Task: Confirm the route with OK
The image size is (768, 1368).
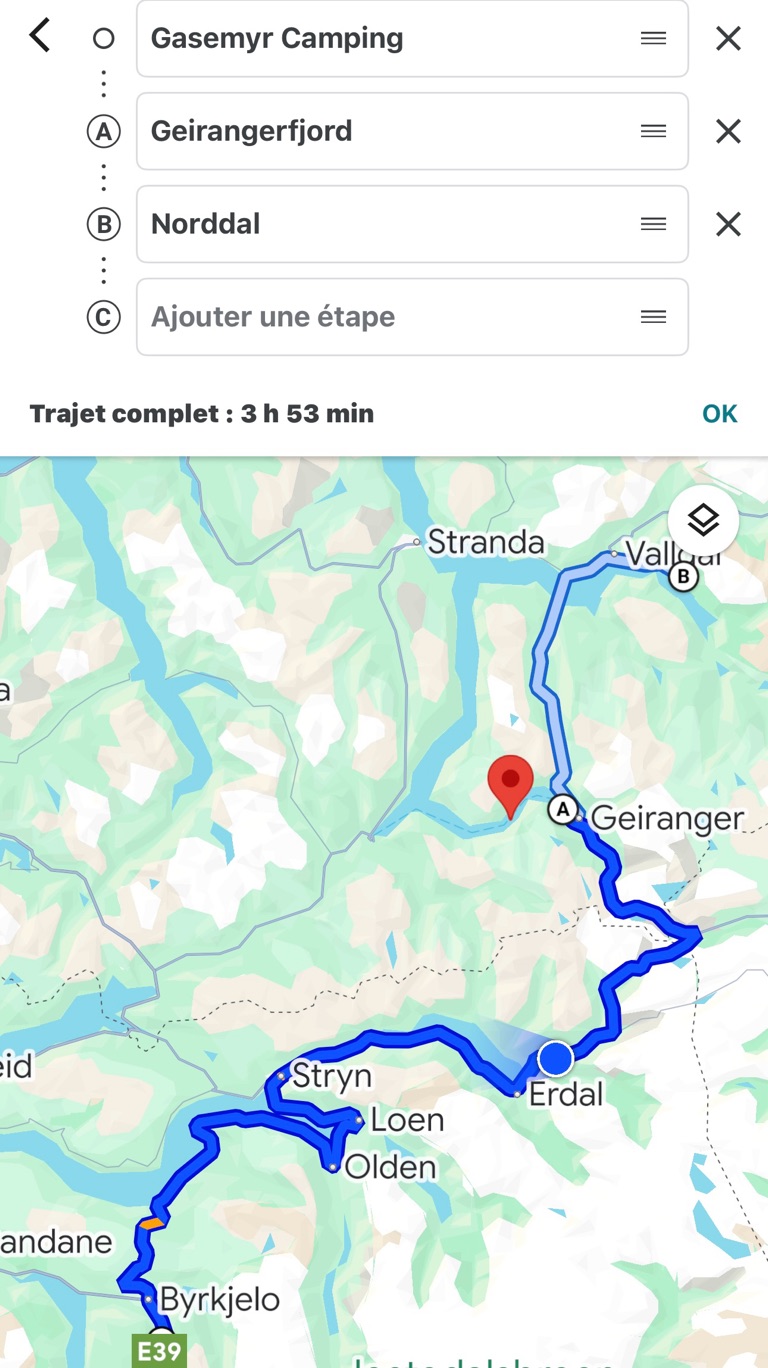Action: point(719,414)
